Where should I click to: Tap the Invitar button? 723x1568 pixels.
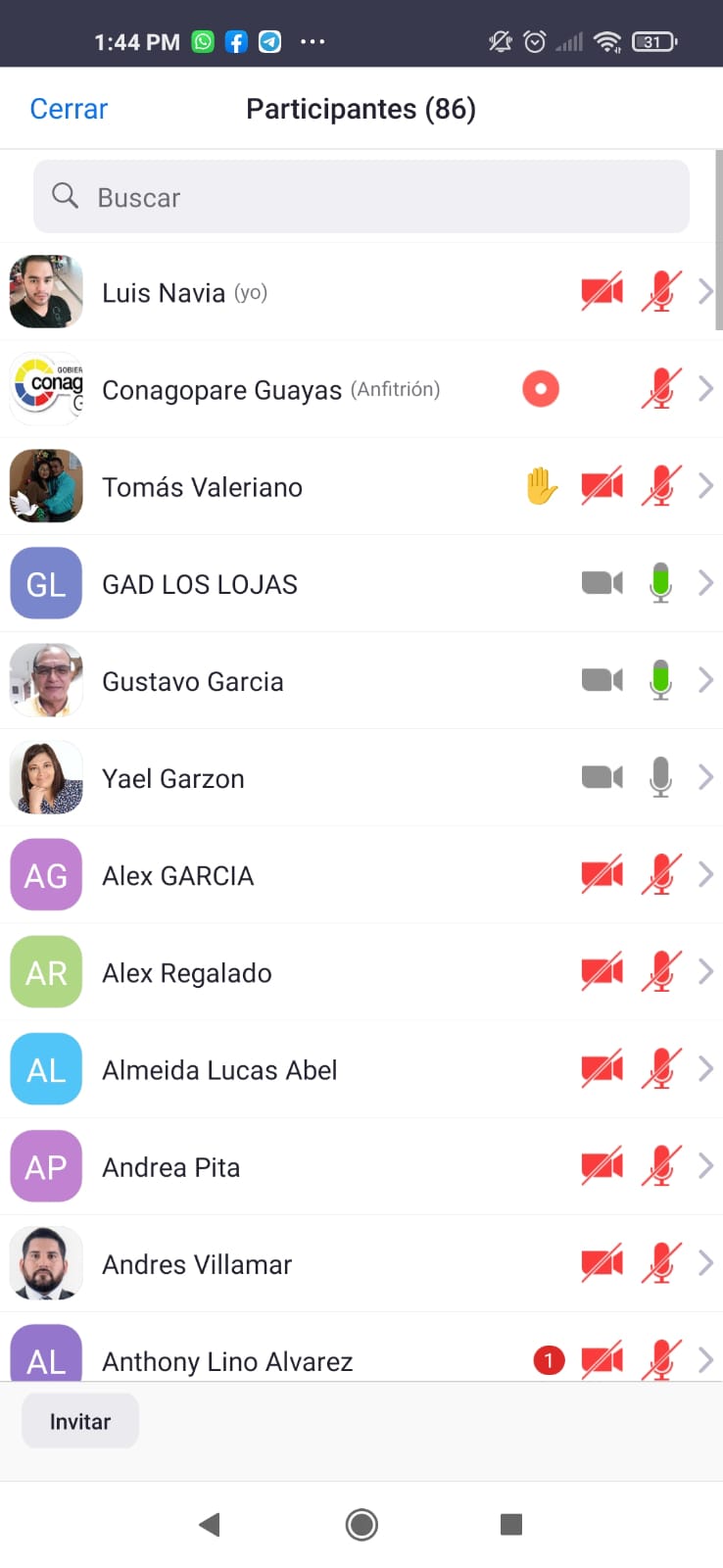tap(80, 1421)
